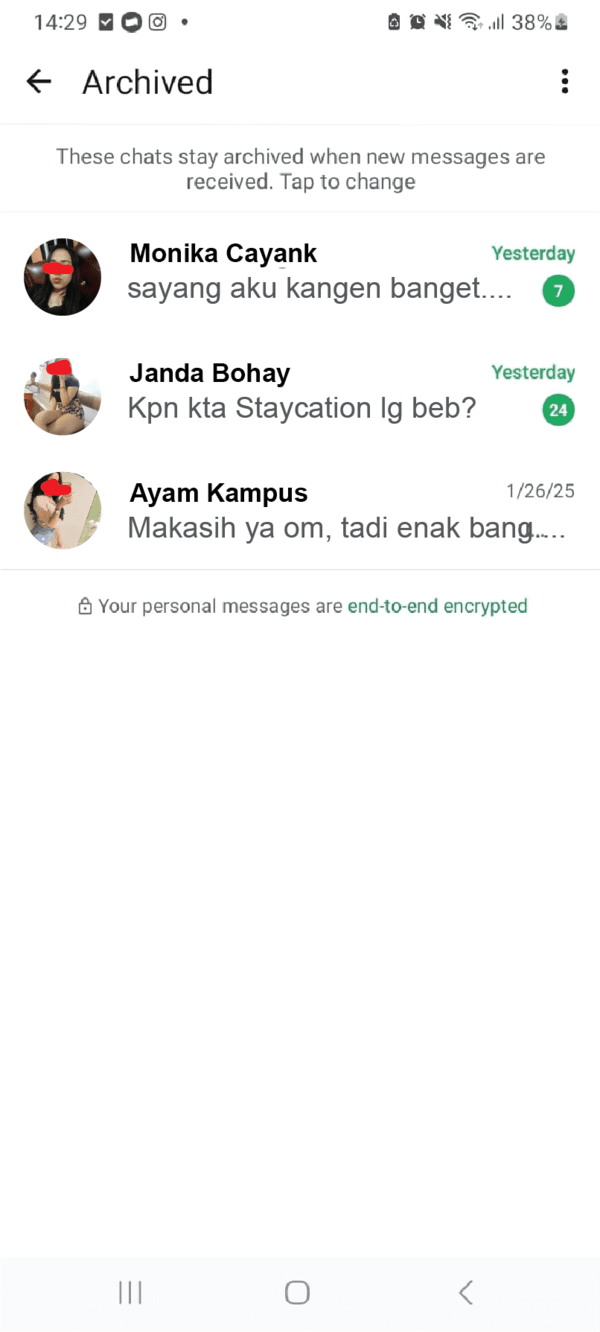The width and height of the screenshot is (600, 1332).
Task: View Monika Cayank's profile picture
Action: 62,277
